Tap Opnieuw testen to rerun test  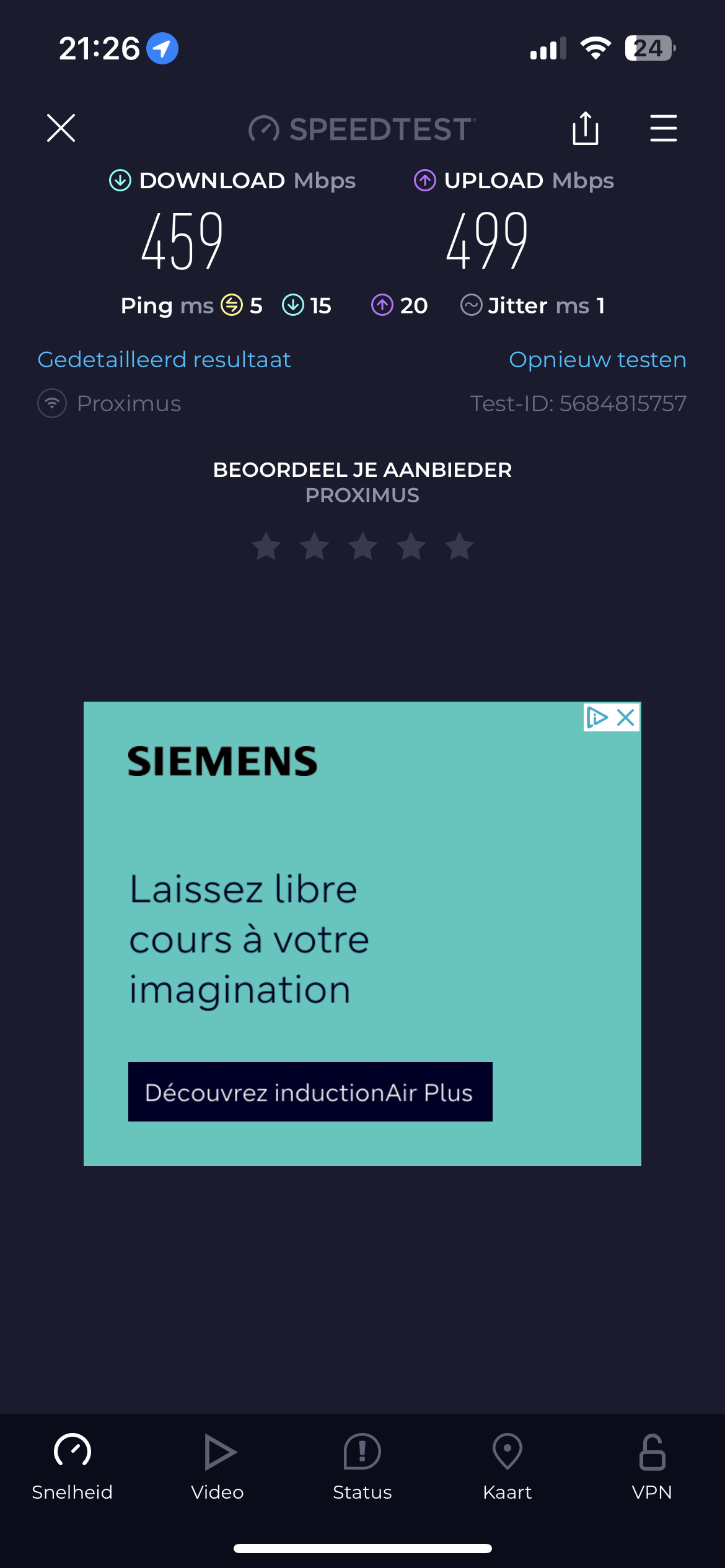[597, 360]
